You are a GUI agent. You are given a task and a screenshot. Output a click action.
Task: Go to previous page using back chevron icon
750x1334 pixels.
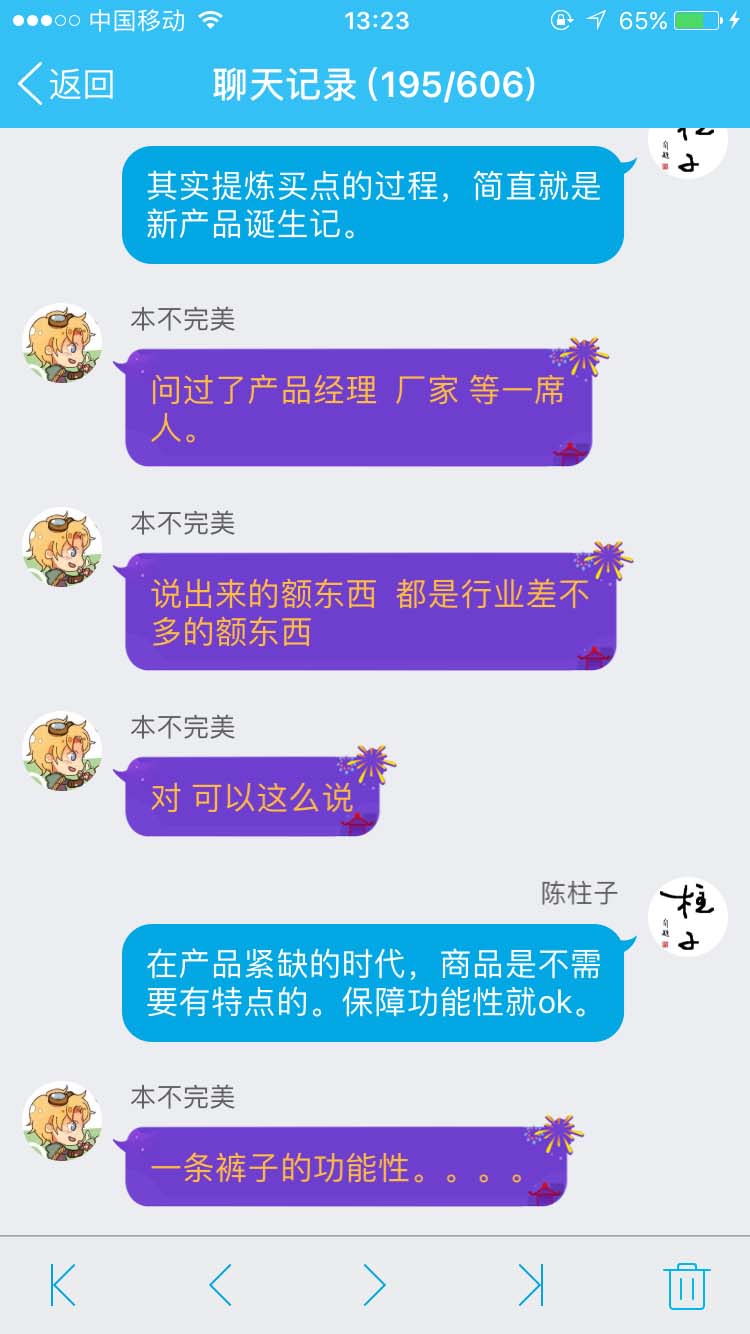218,1285
